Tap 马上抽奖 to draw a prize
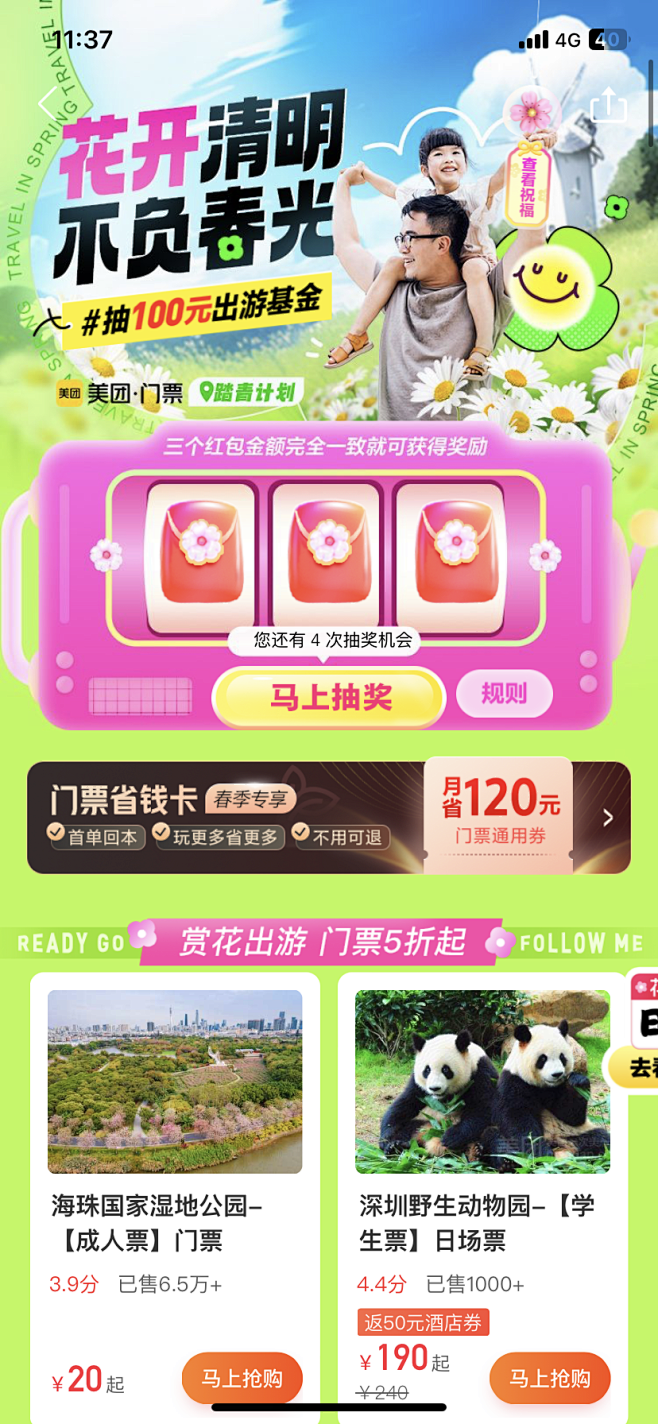 pyautogui.click(x=329, y=697)
